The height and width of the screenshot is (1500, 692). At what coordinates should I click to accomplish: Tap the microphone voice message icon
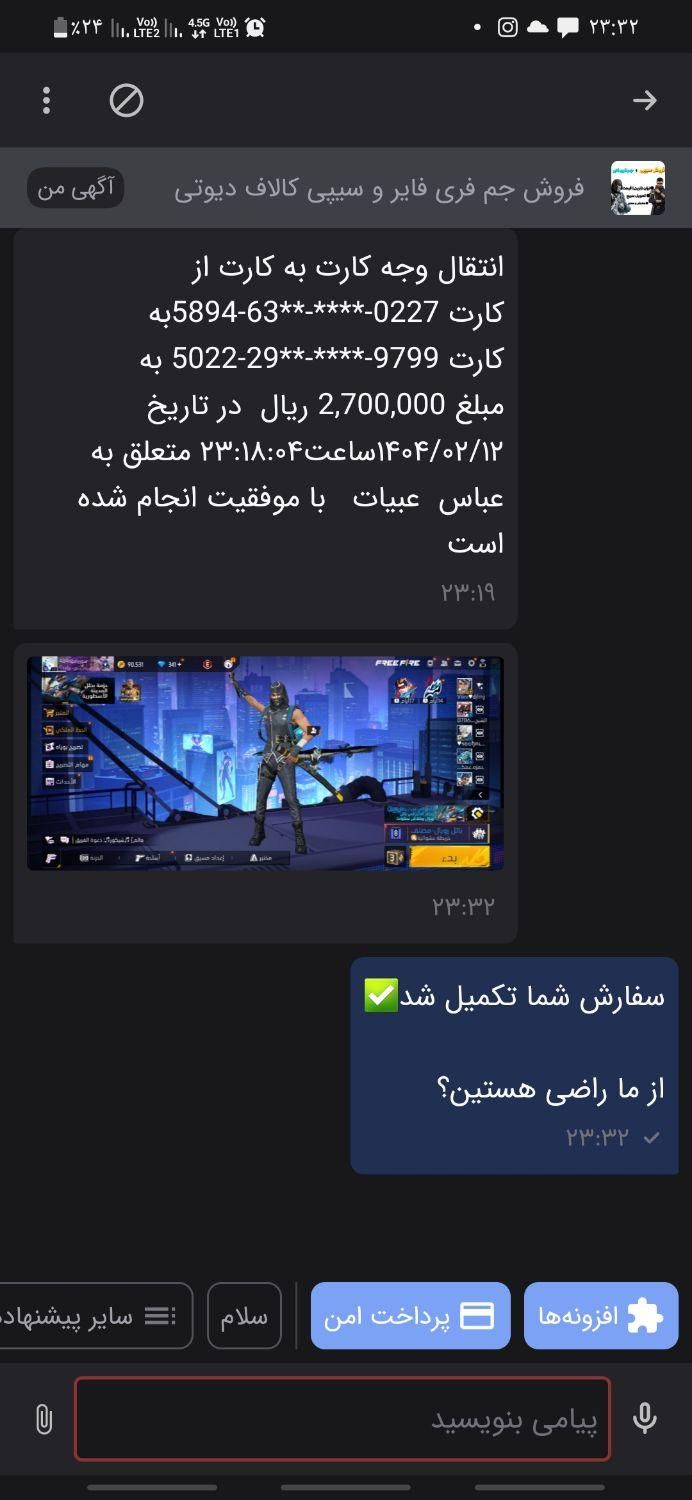click(x=645, y=1419)
